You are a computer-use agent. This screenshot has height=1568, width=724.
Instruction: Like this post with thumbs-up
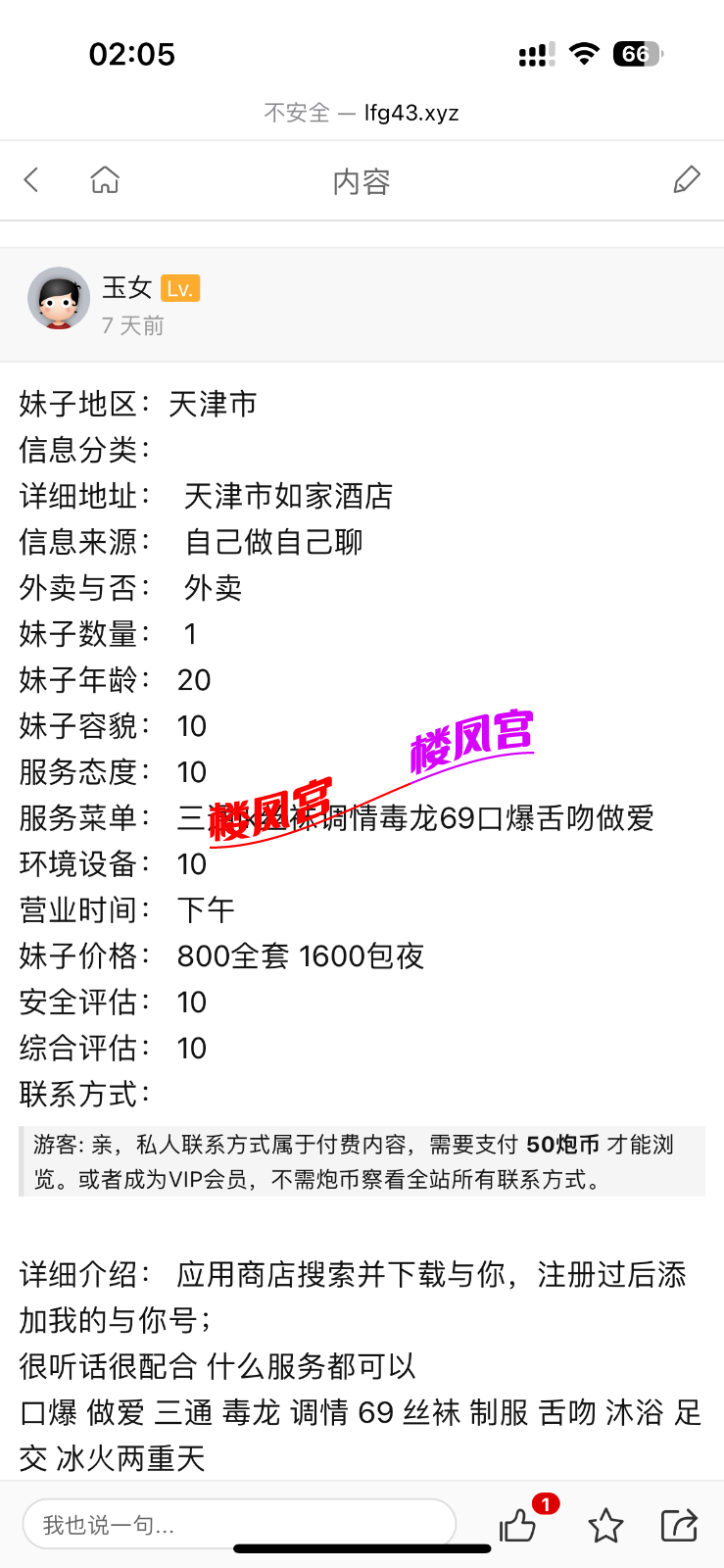[518, 1525]
